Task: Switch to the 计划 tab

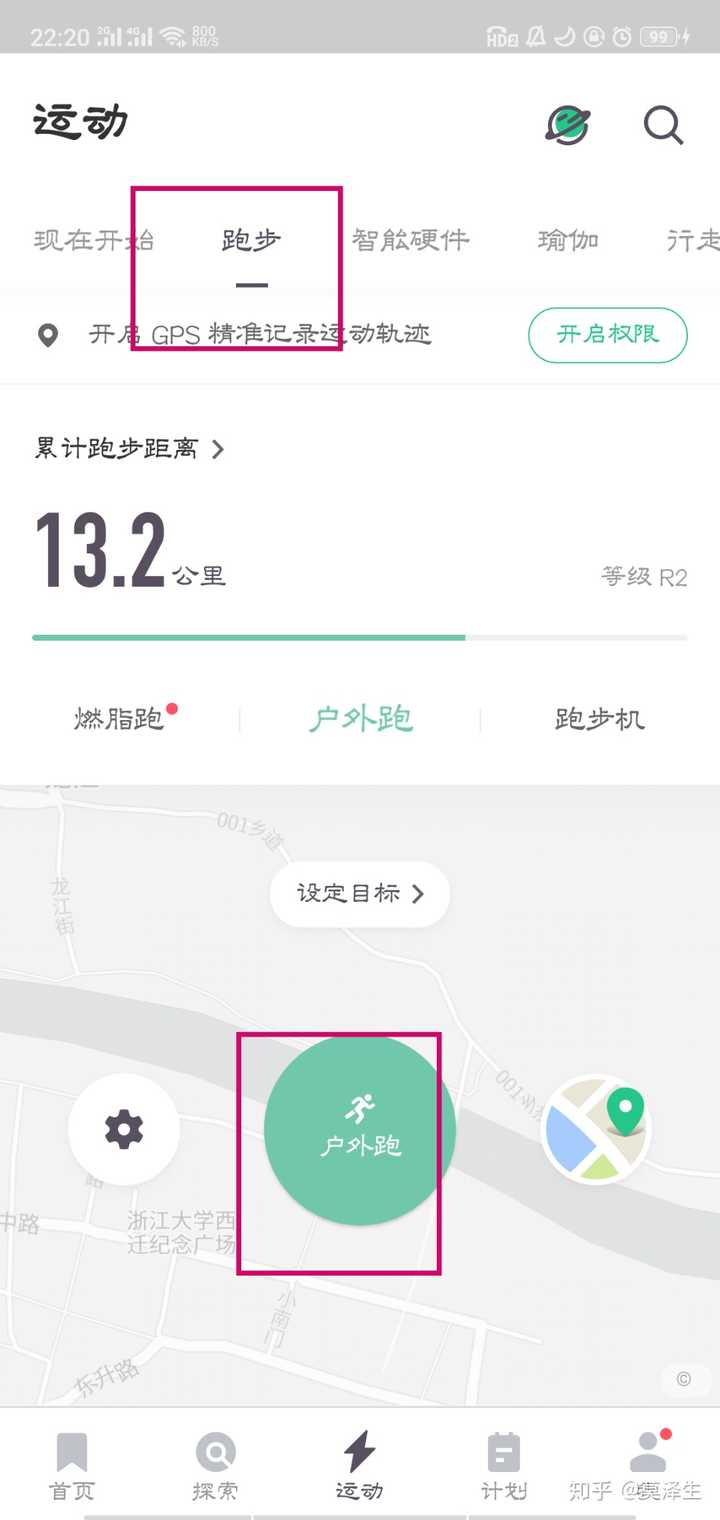Action: 504,1466
